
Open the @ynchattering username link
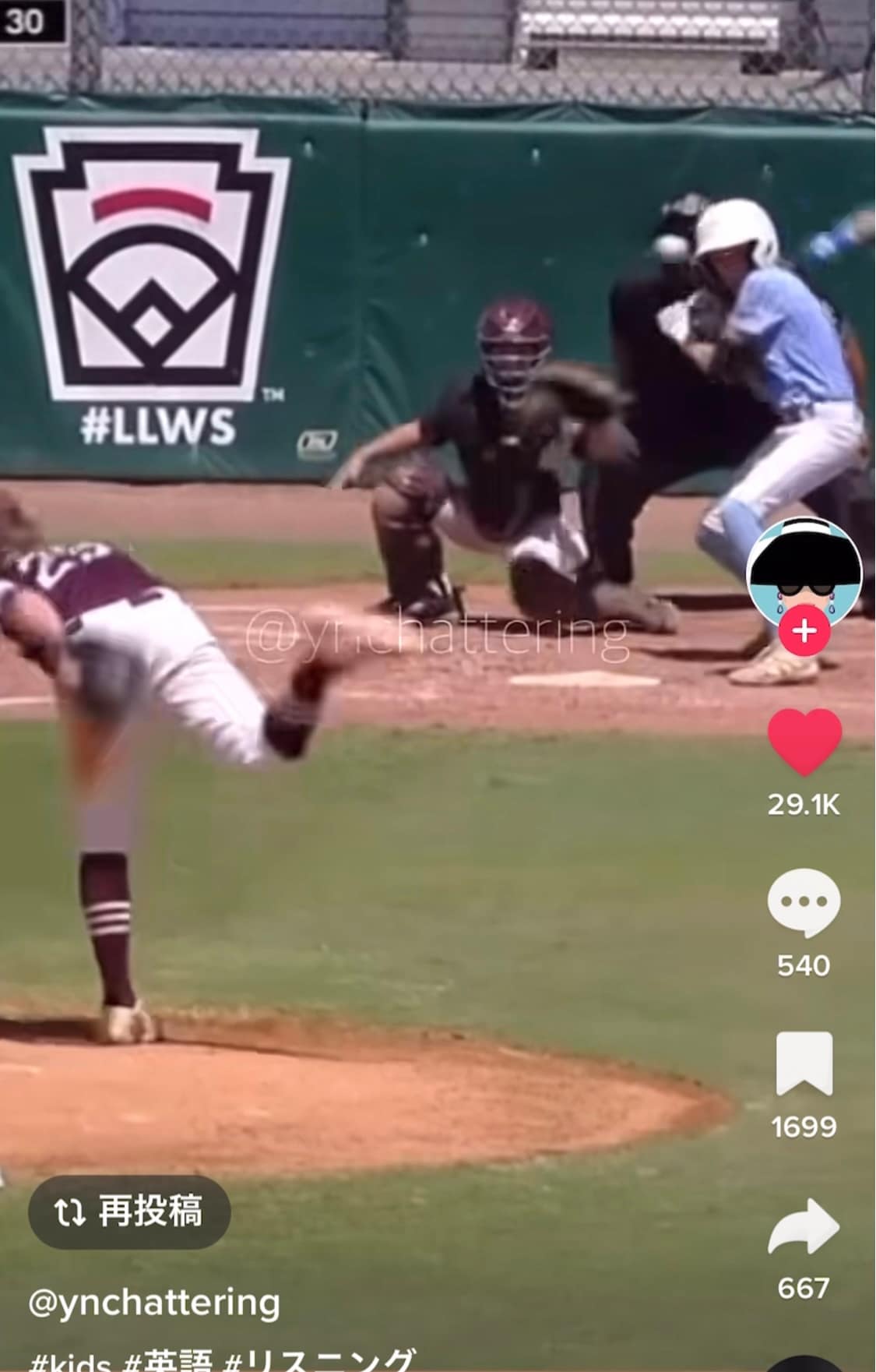pos(154,1303)
